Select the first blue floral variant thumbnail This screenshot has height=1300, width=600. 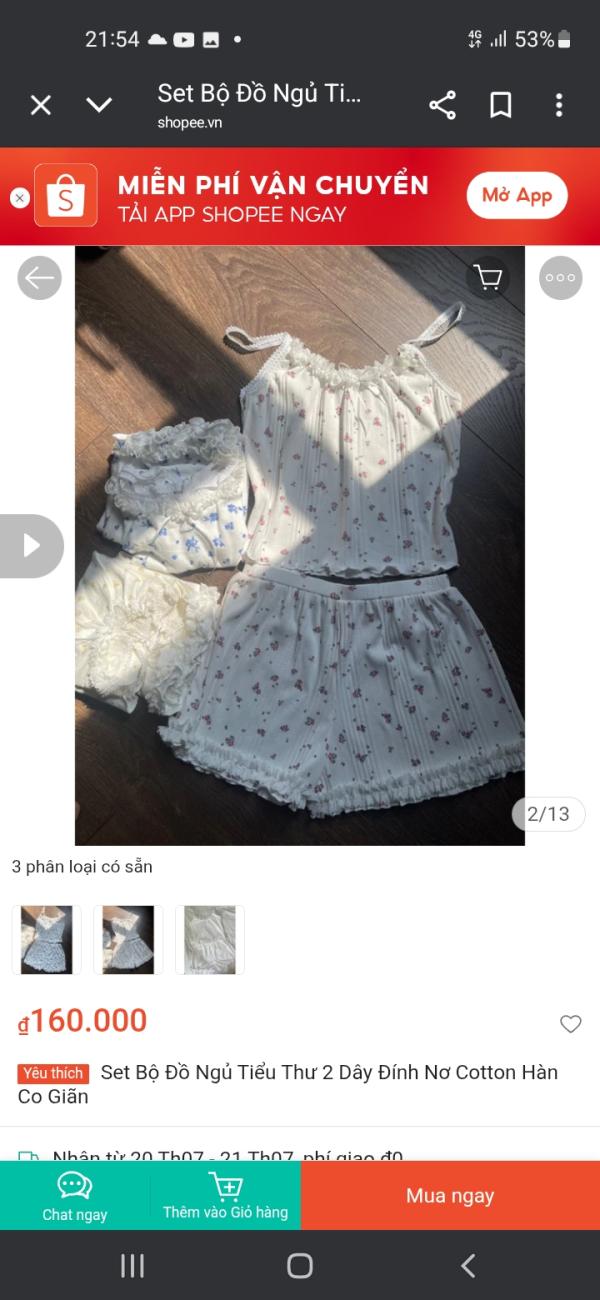point(46,940)
